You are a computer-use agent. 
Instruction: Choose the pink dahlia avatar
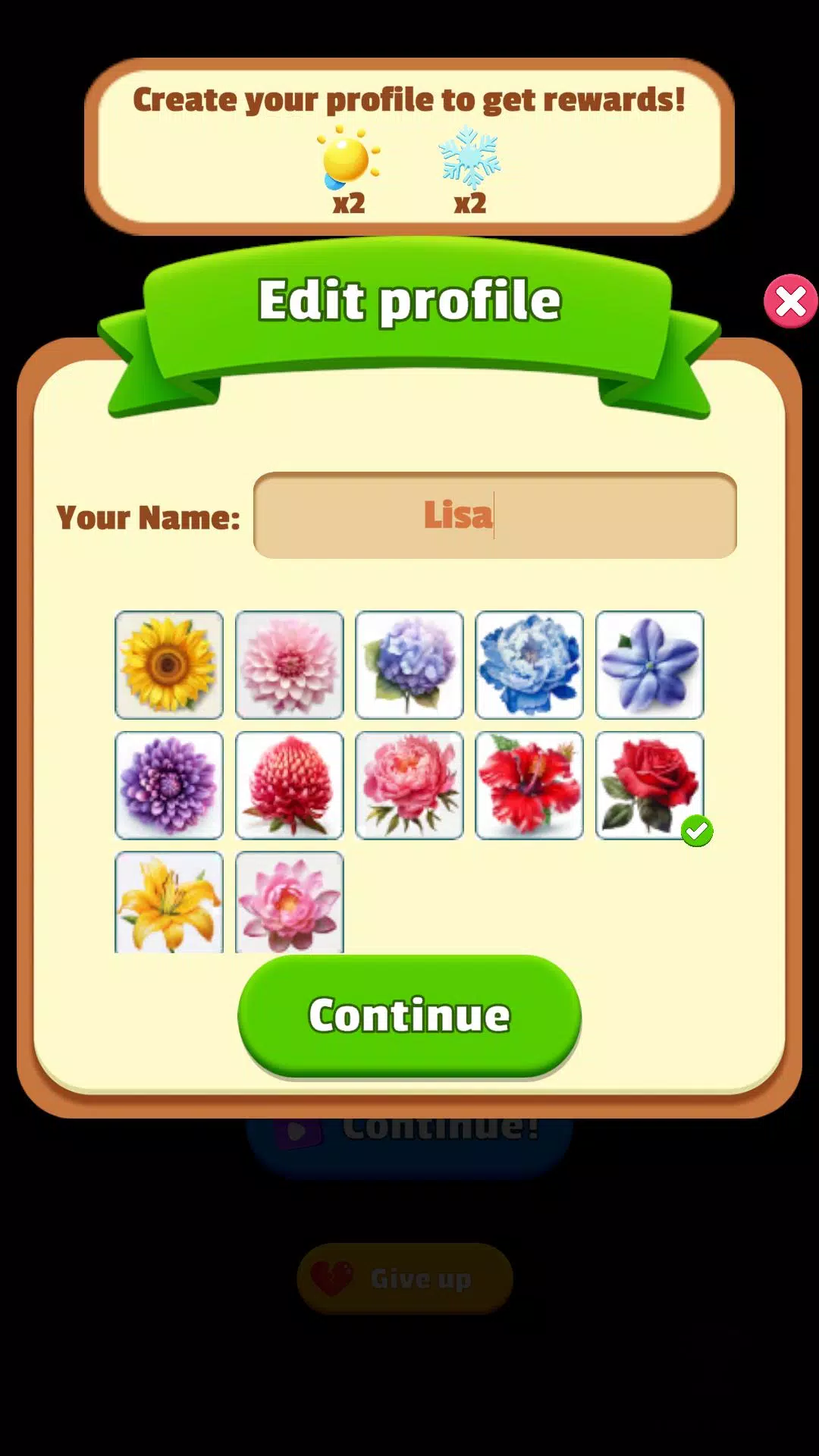point(289,665)
